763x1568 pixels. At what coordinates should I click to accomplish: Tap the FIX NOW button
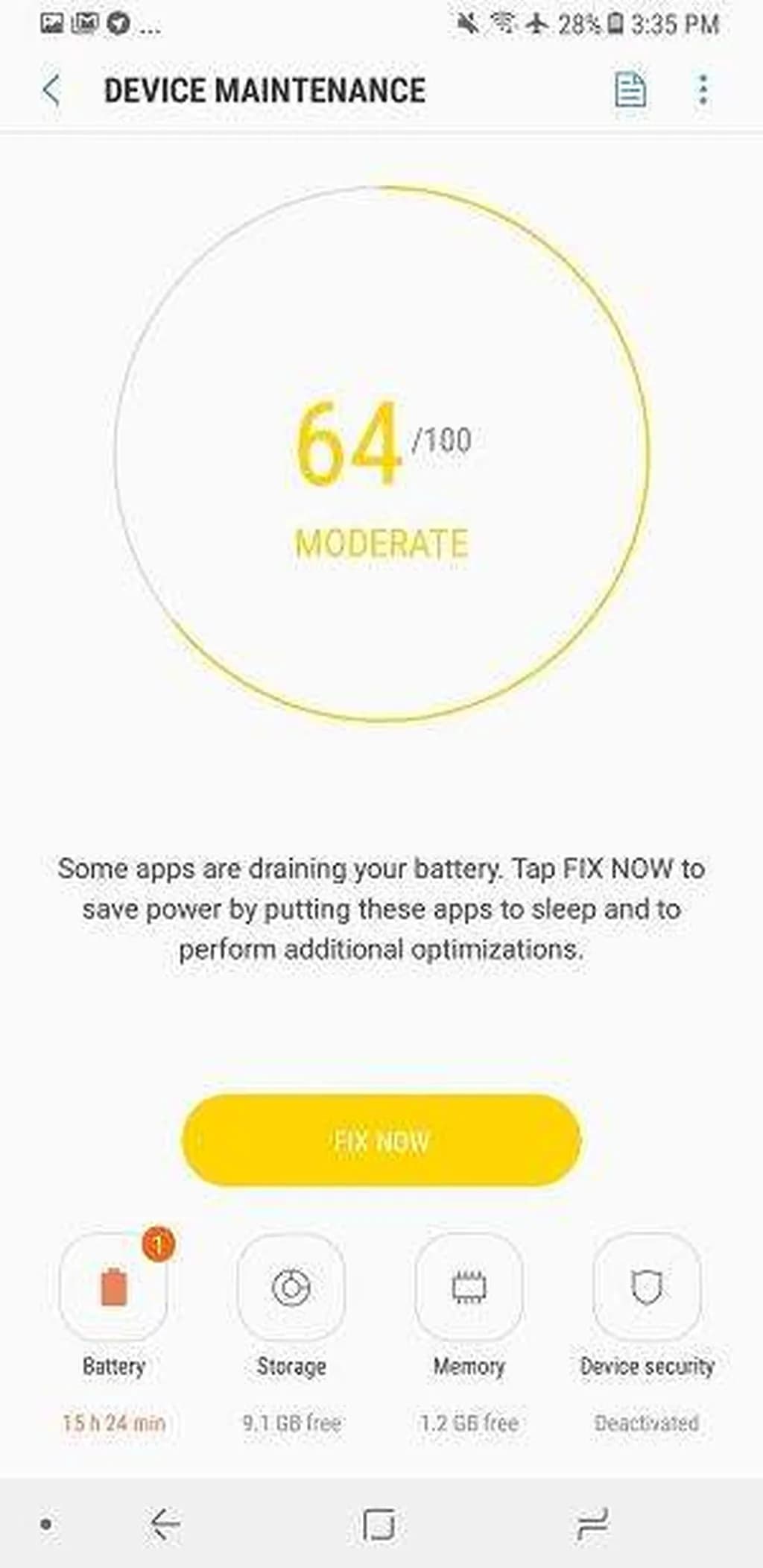[x=381, y=1140]
